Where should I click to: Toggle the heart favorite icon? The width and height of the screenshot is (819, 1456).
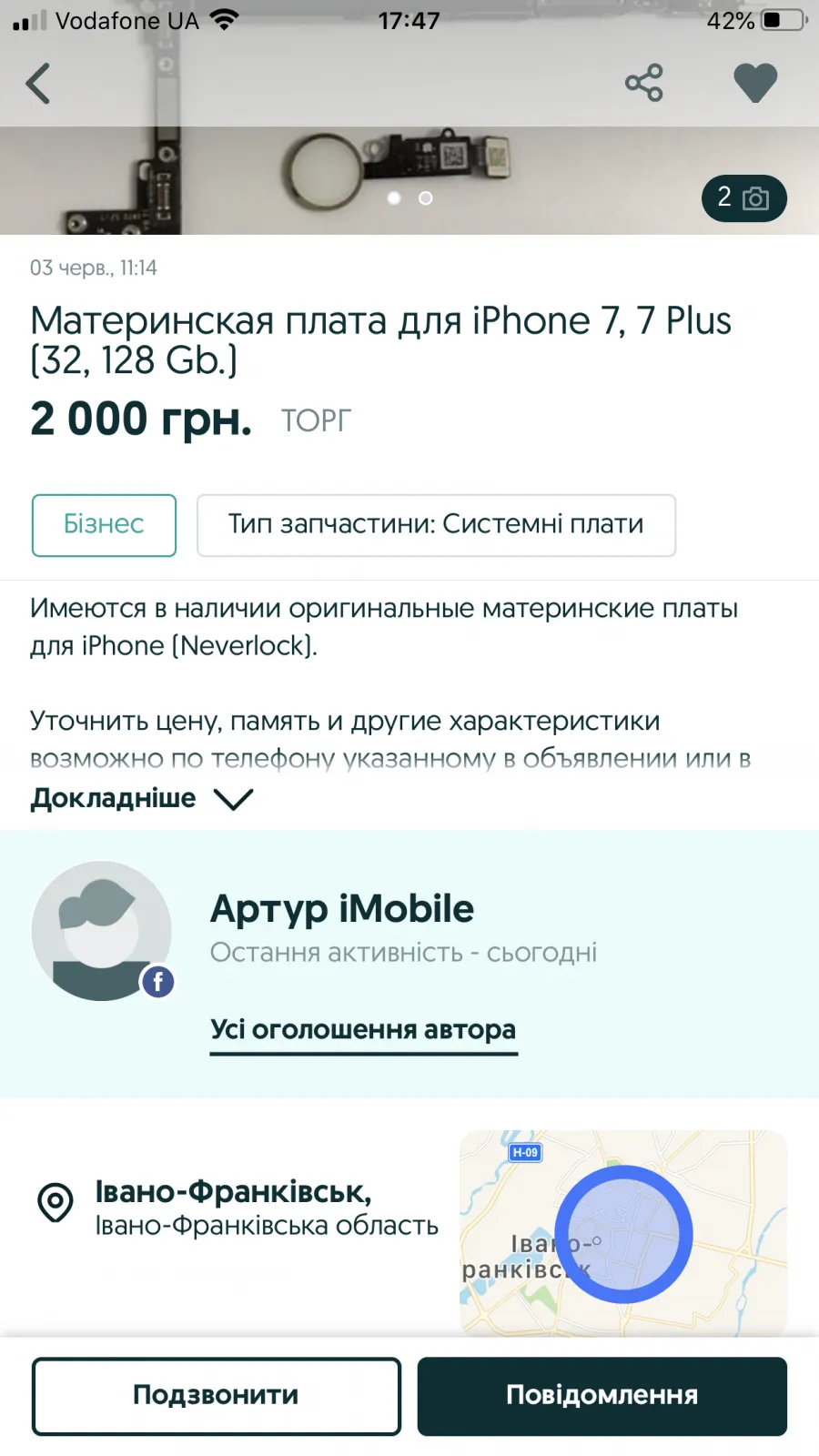click(x=755, y=83)
